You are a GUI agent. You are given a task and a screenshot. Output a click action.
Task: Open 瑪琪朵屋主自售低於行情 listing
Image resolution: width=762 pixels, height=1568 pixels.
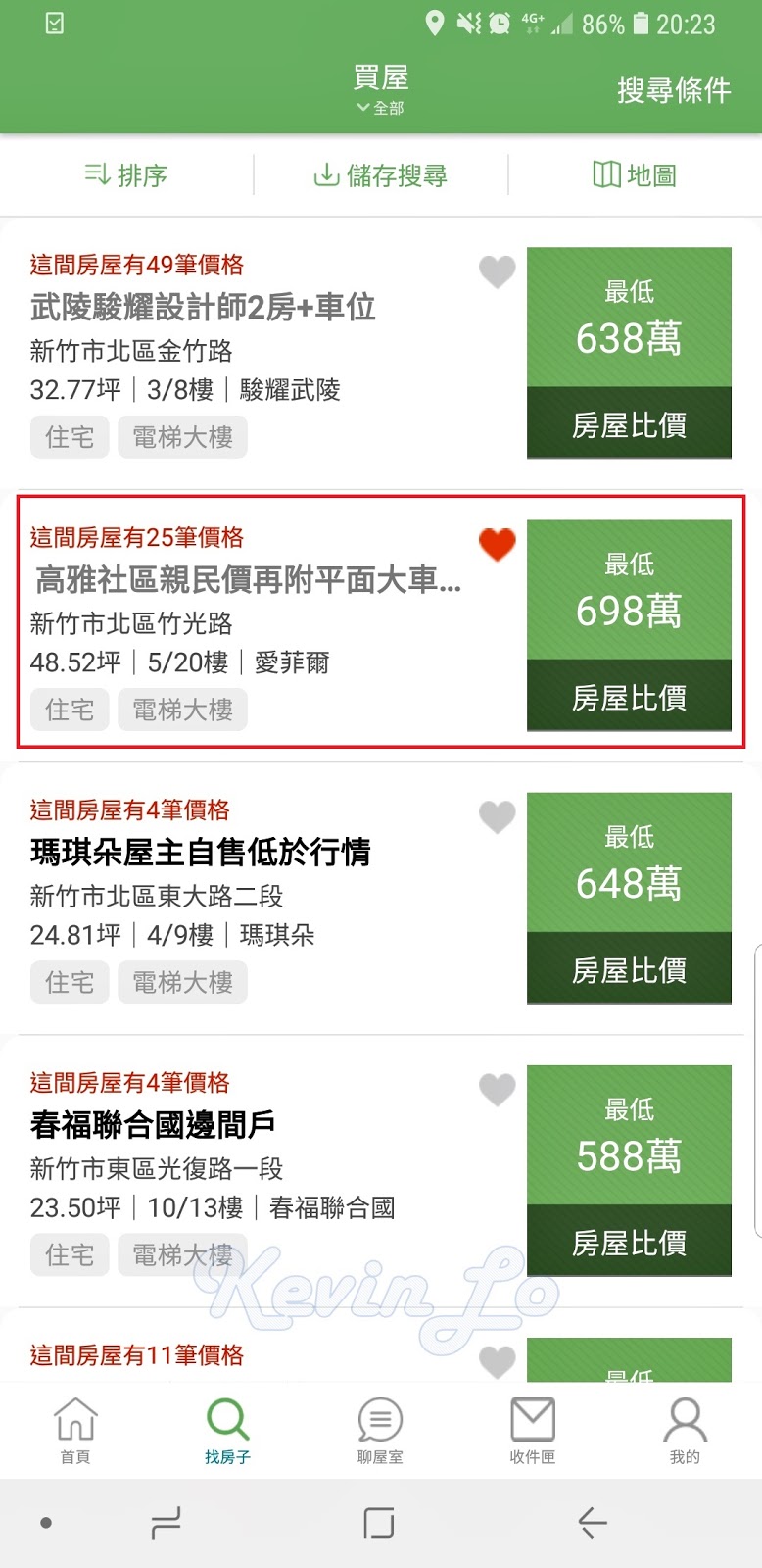click(200, 852)
